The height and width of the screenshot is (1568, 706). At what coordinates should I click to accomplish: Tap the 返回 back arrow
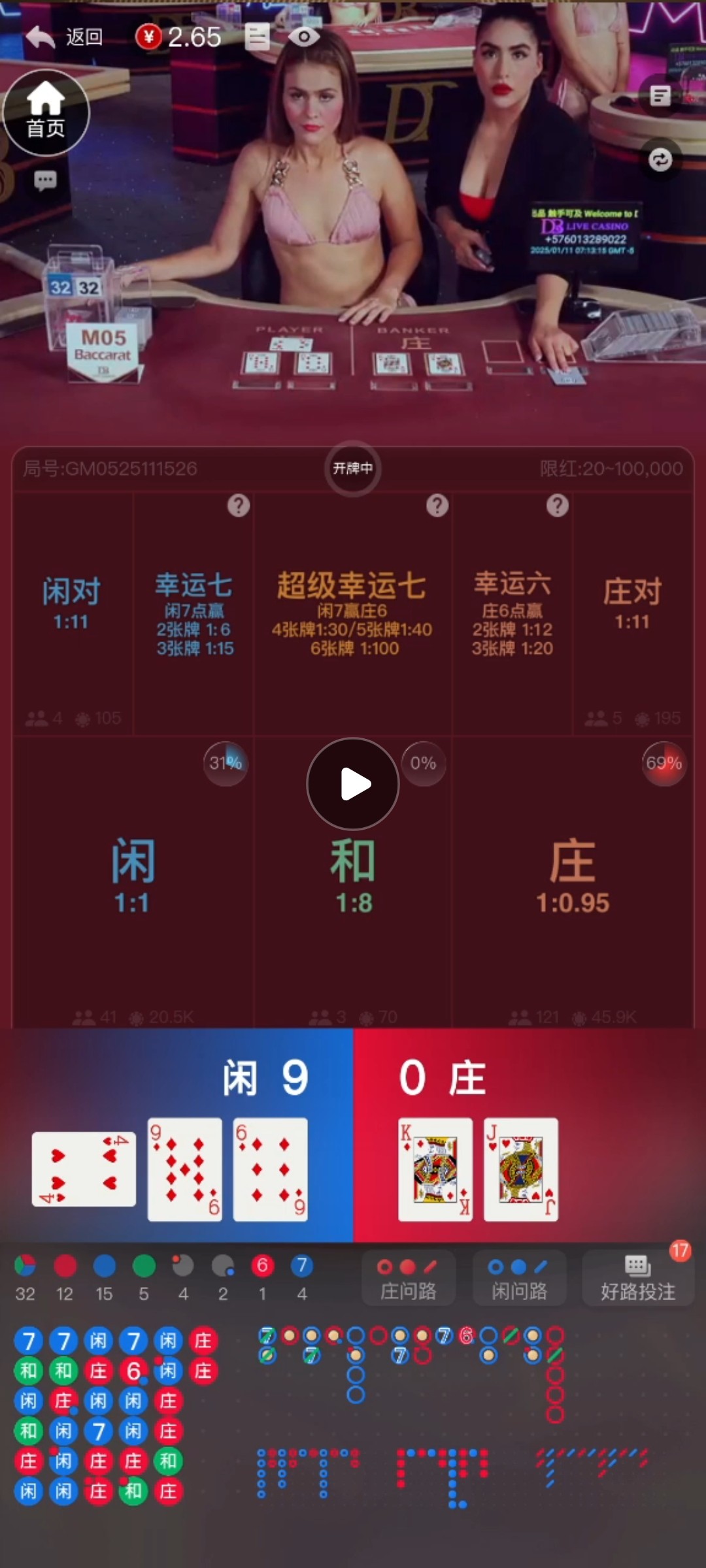41,37
